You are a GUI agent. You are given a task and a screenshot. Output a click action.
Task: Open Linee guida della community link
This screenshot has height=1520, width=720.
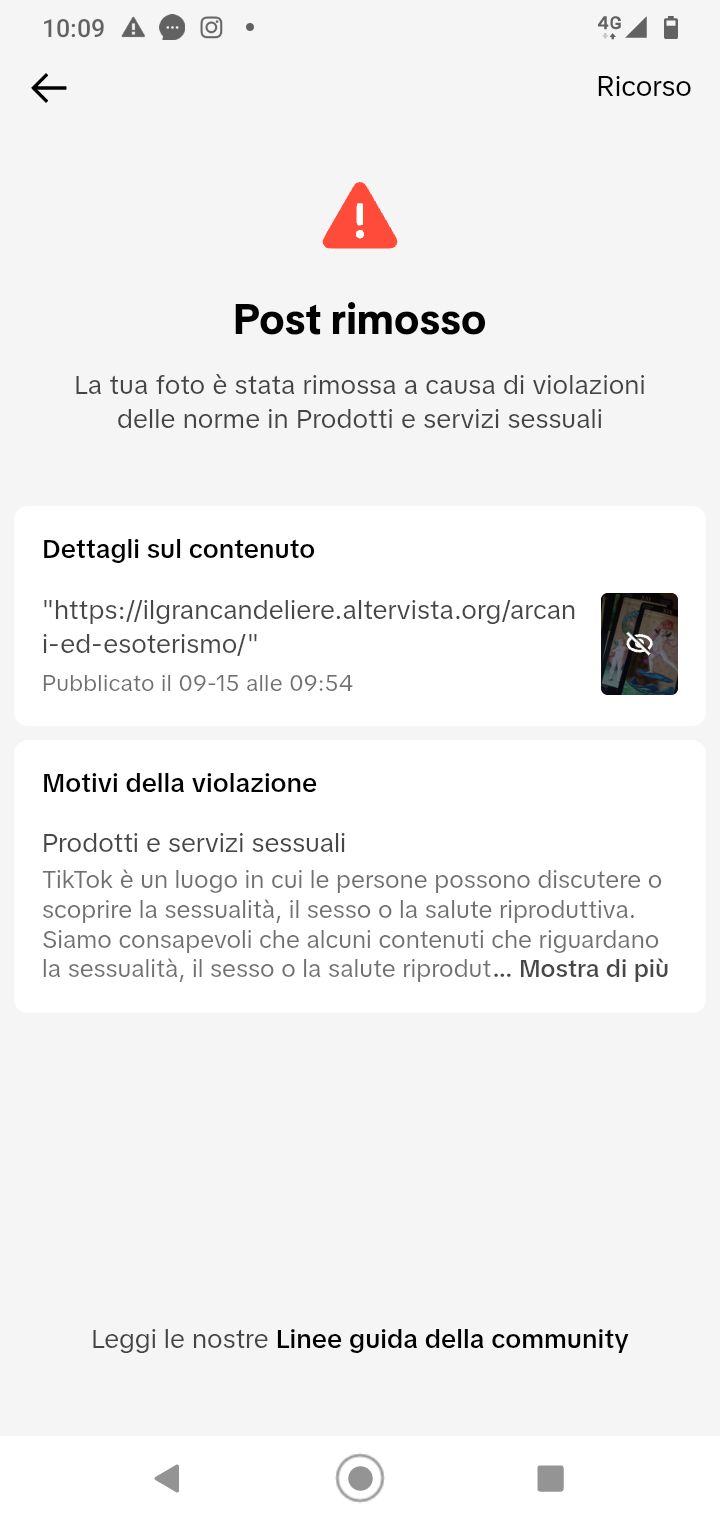tap(452, 1339)
